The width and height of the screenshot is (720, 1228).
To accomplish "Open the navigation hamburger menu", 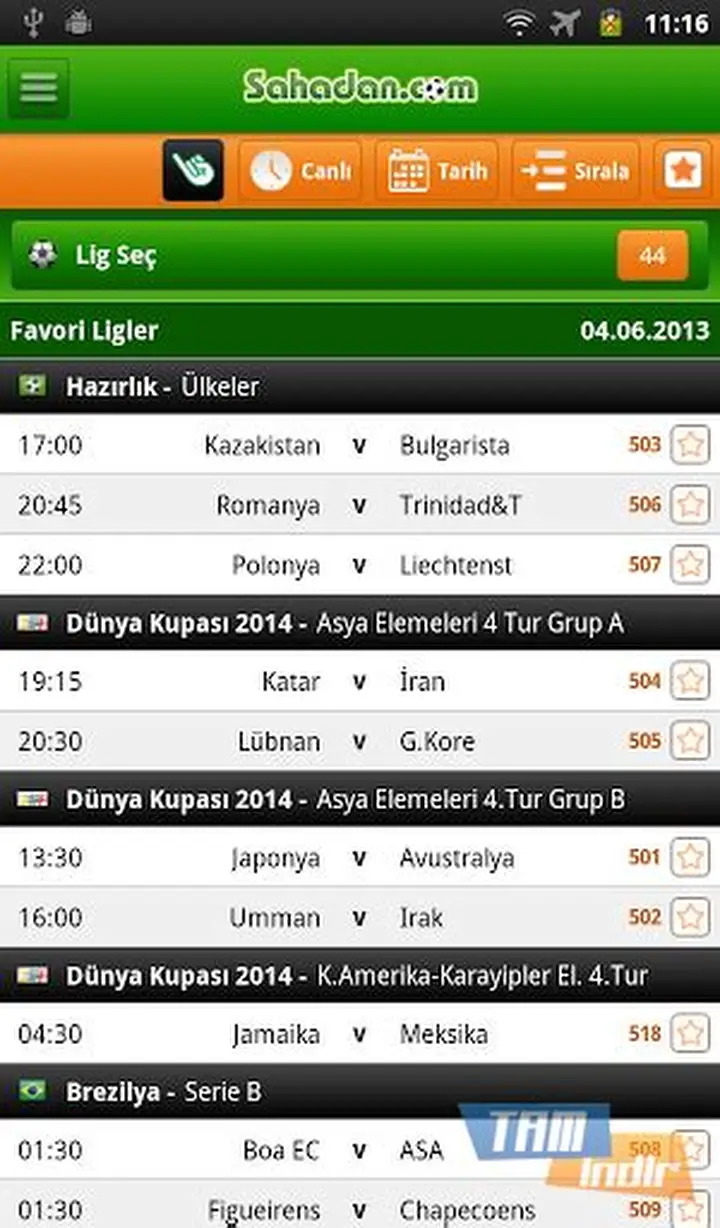I will click(x=37, y=88).
